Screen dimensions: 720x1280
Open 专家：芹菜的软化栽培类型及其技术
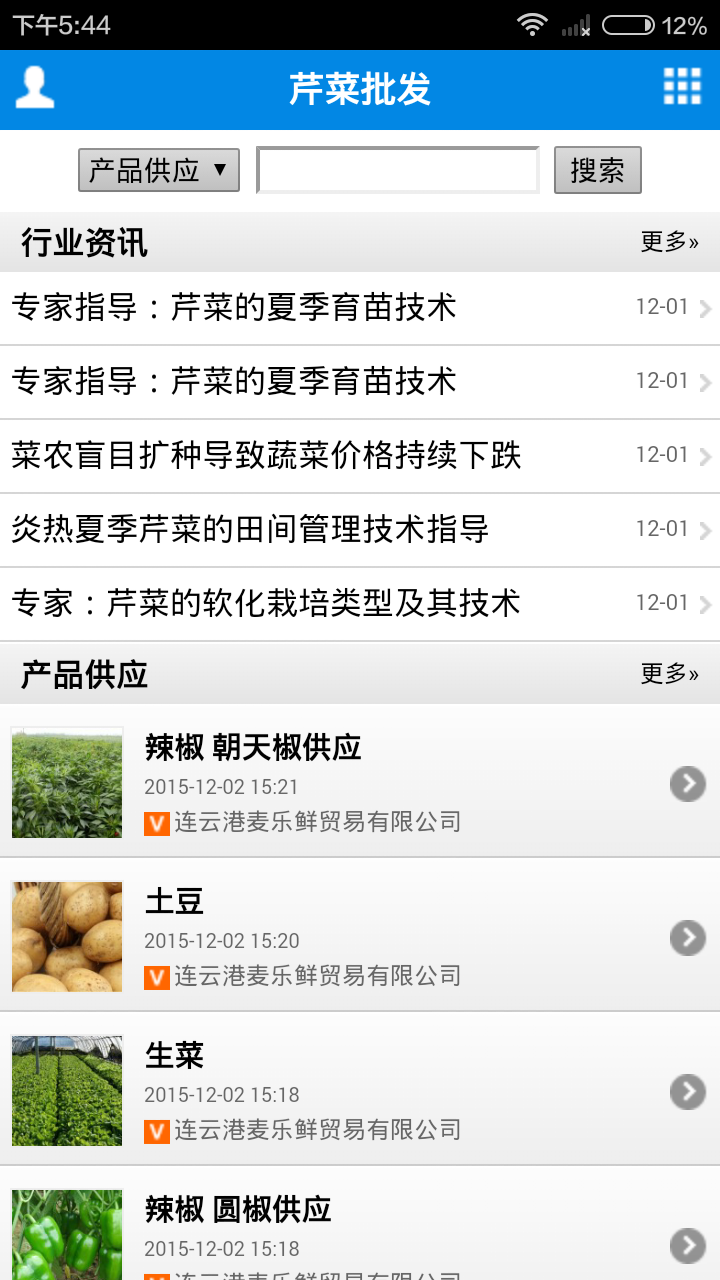tap(266, 603)
